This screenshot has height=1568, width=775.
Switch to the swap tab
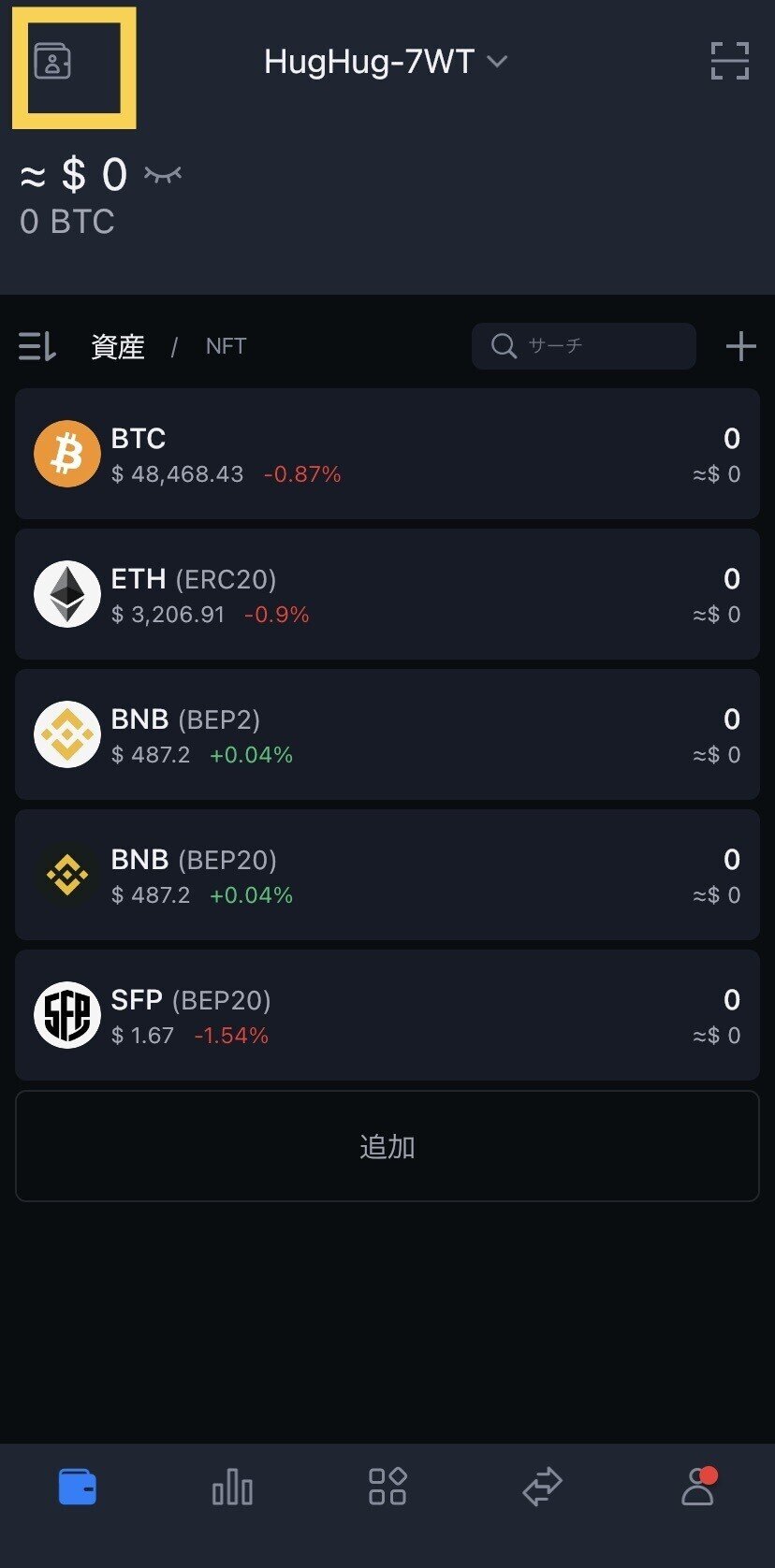542,1487
